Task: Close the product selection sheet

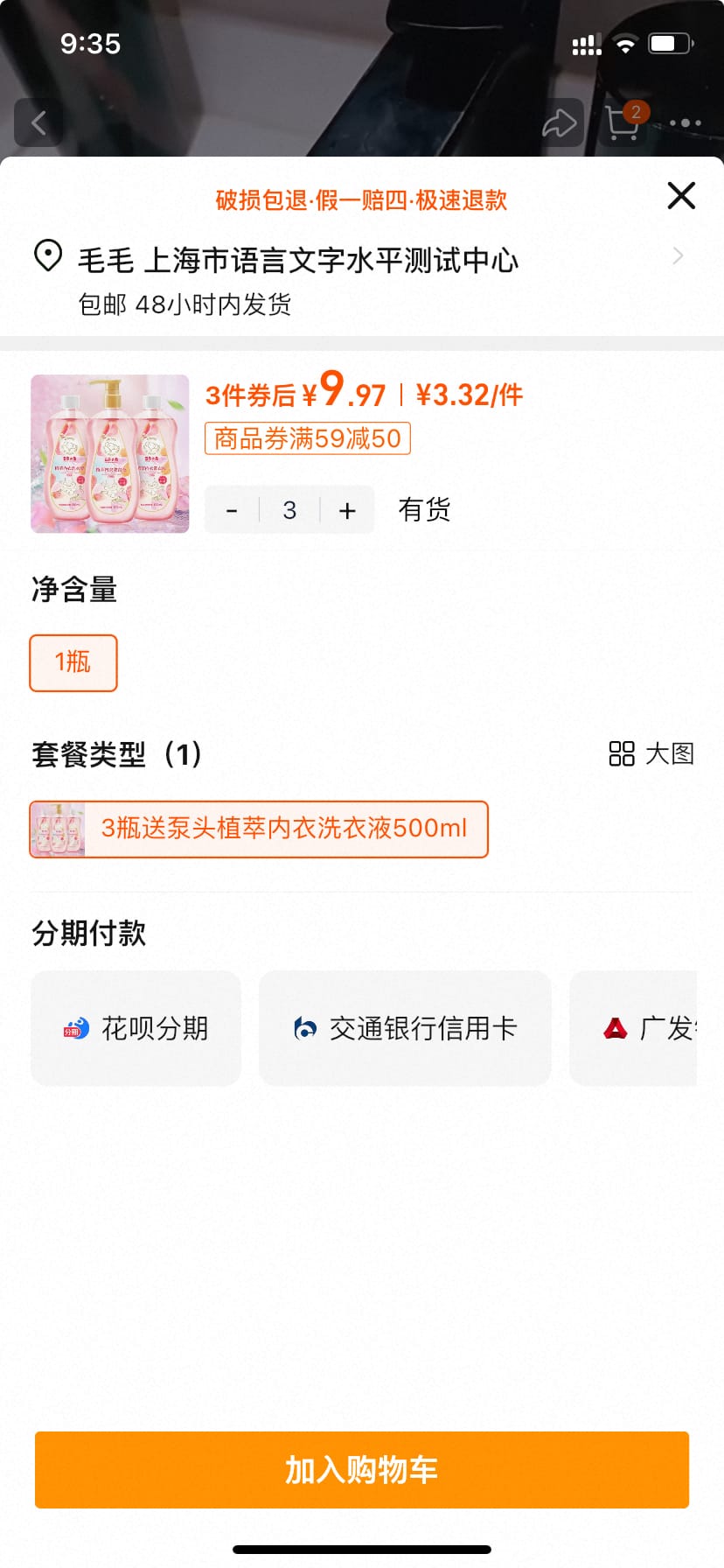Action: point(680,196)
